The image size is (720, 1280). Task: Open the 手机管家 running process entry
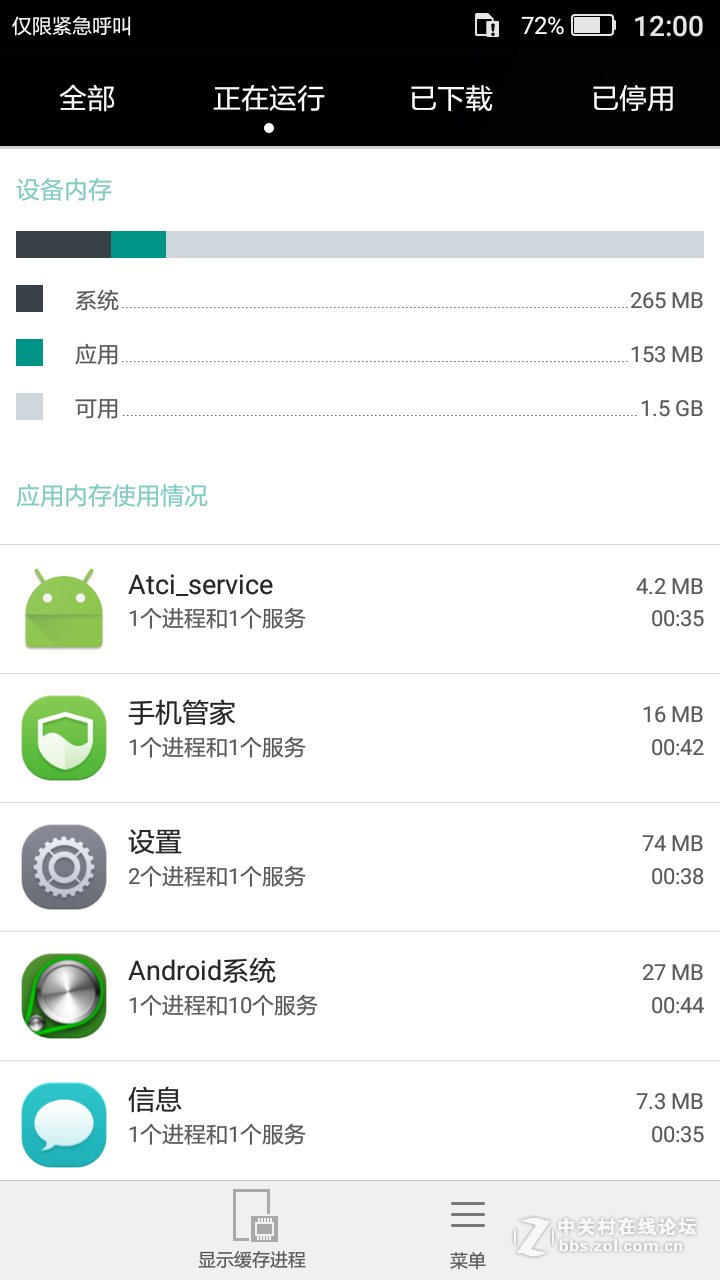click(360, 736)
